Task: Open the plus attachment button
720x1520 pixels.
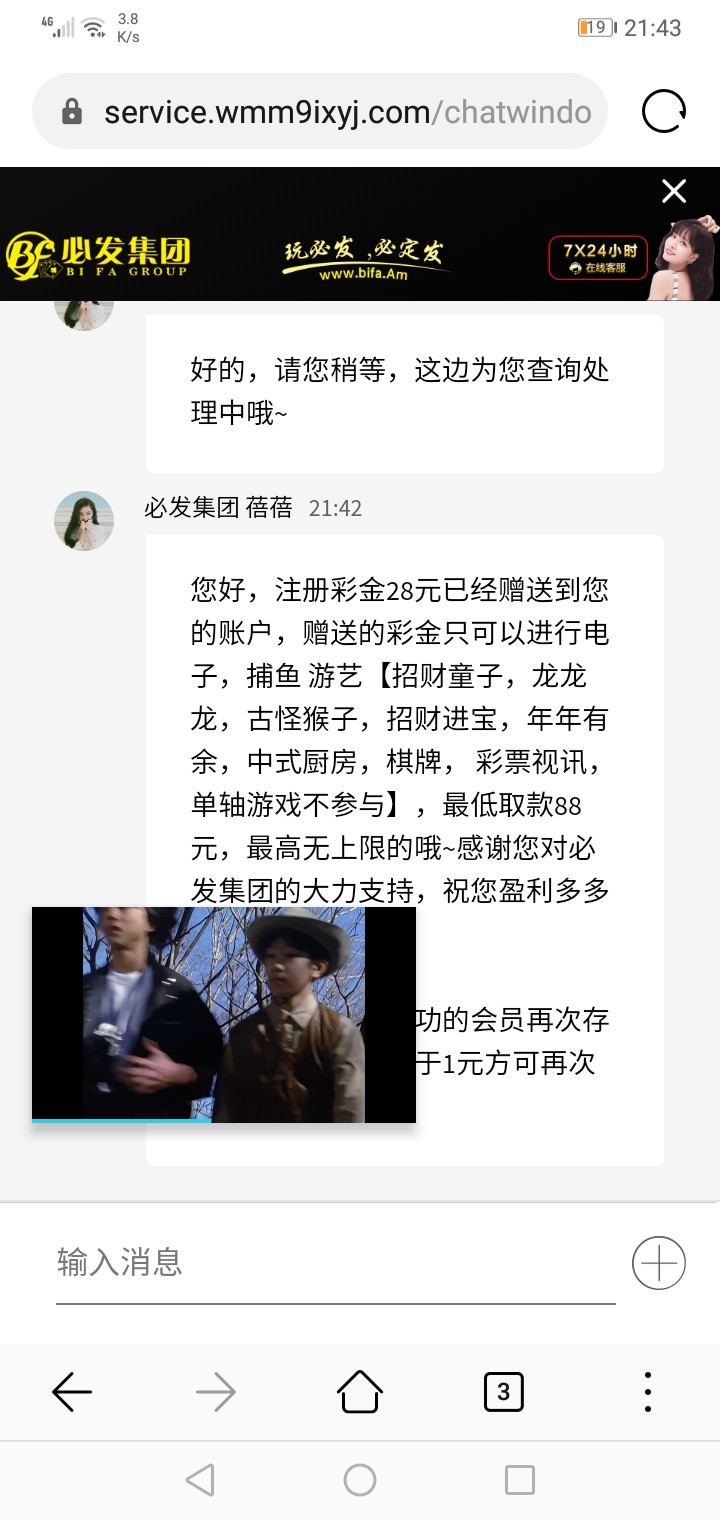Action: (x=659, y=1262)
